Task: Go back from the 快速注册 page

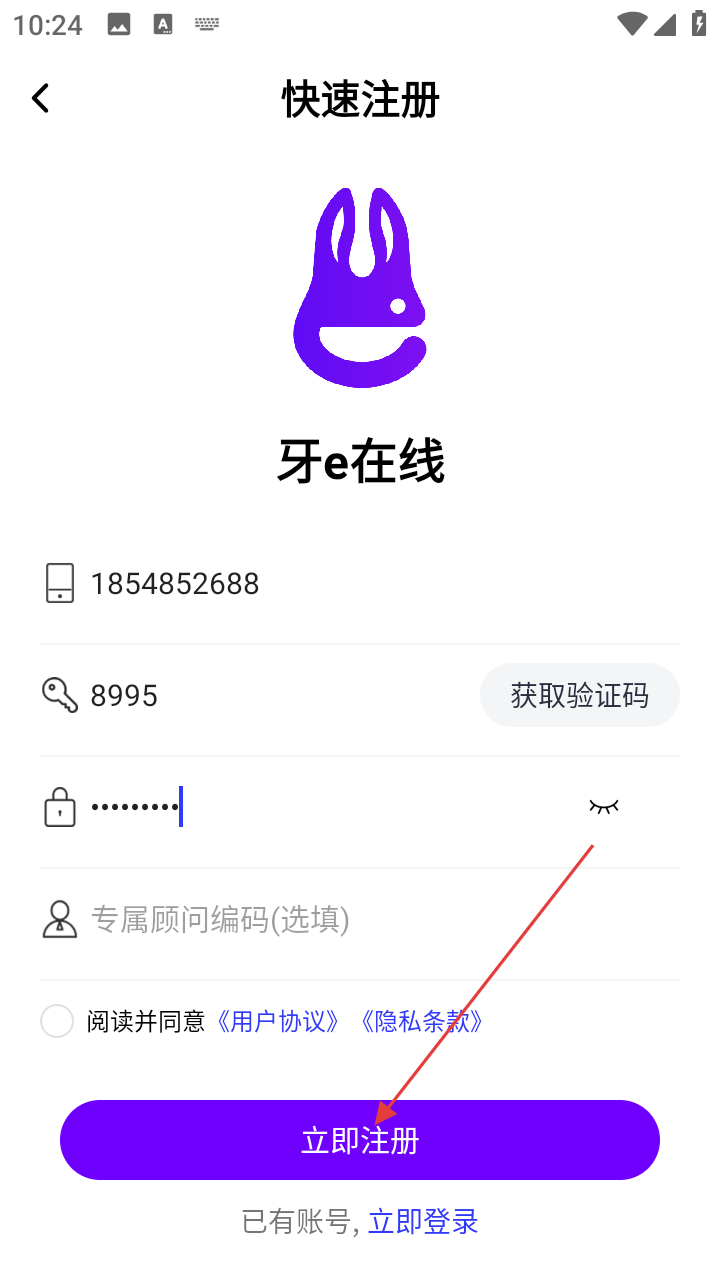Action: 40,98
